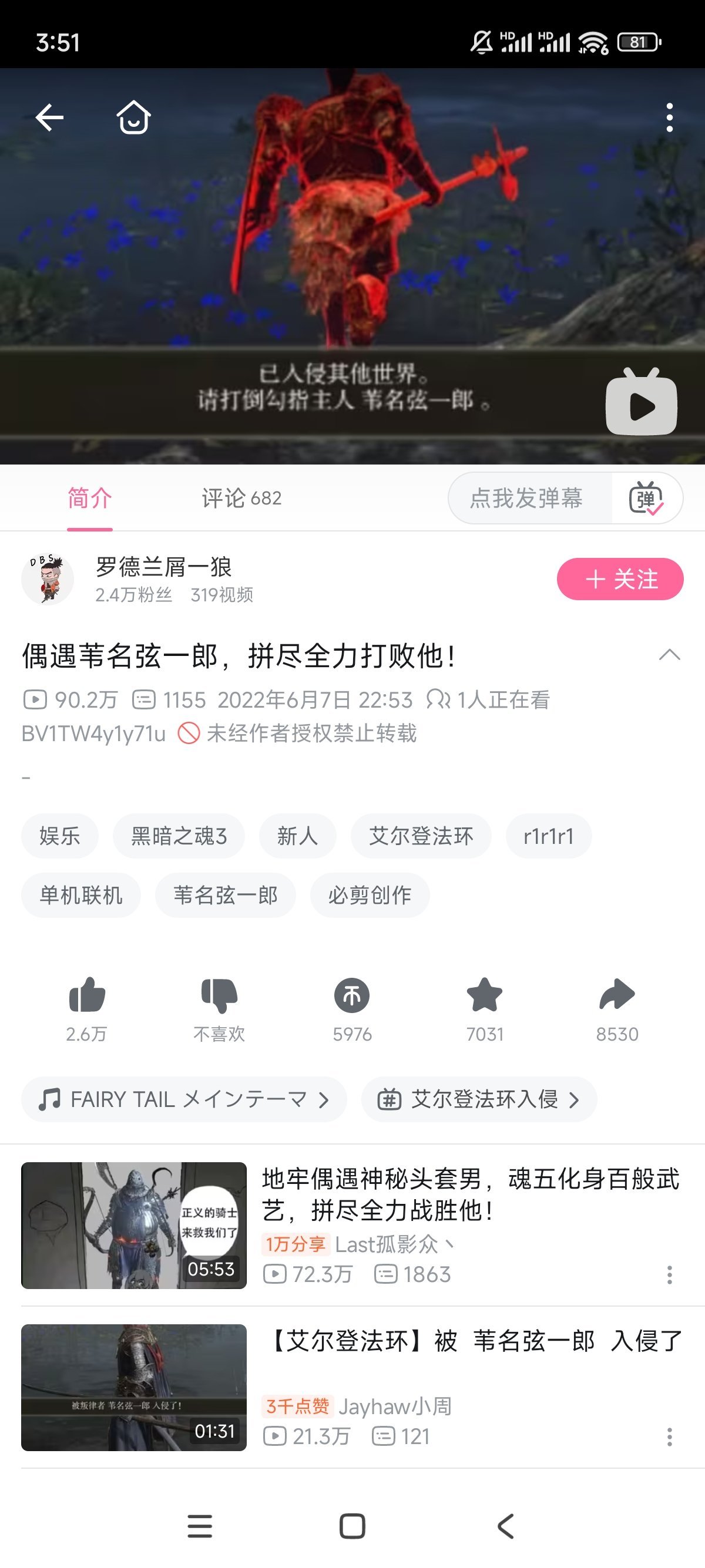Open the 苇名弦一郎 tag
This screenshot has height=1568, width=705.
click(225, 895)
